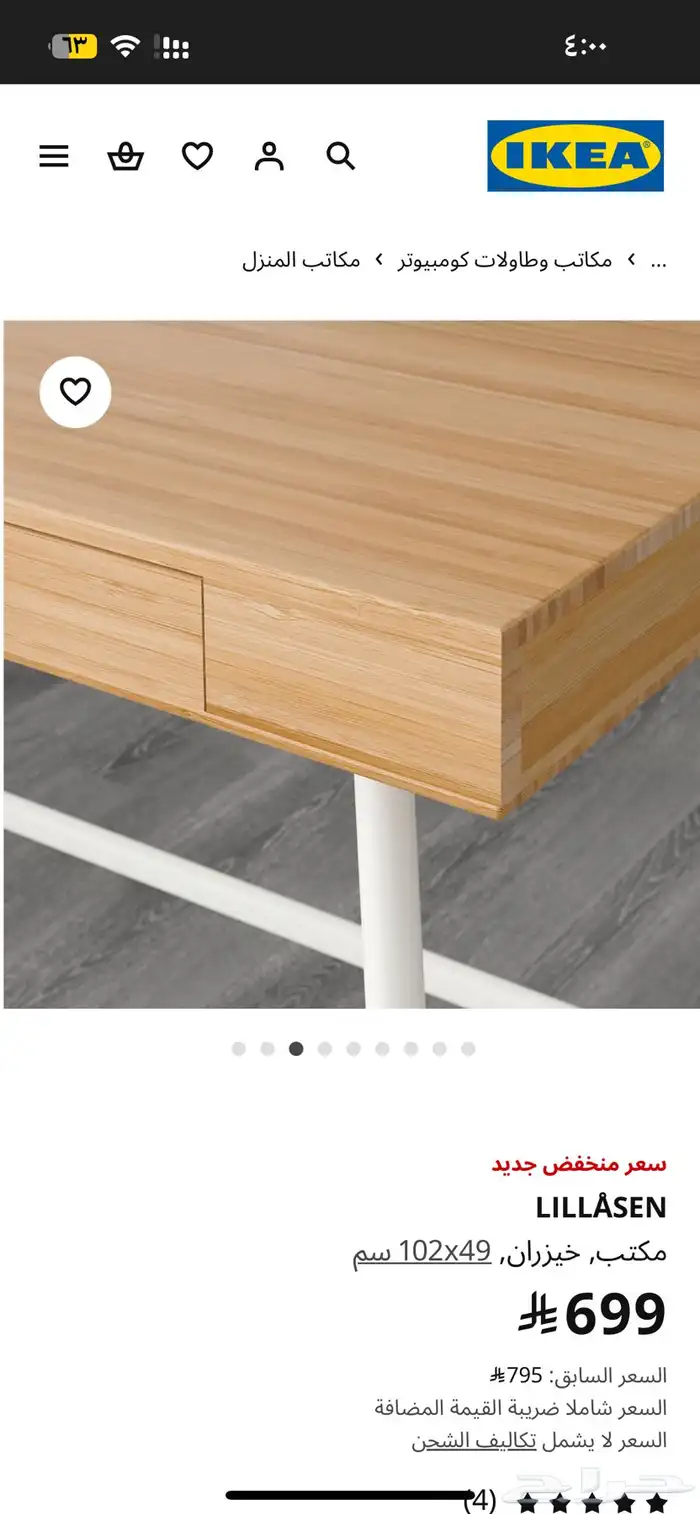Add LILLÅSEN desk to favourites

click(75, 392)
